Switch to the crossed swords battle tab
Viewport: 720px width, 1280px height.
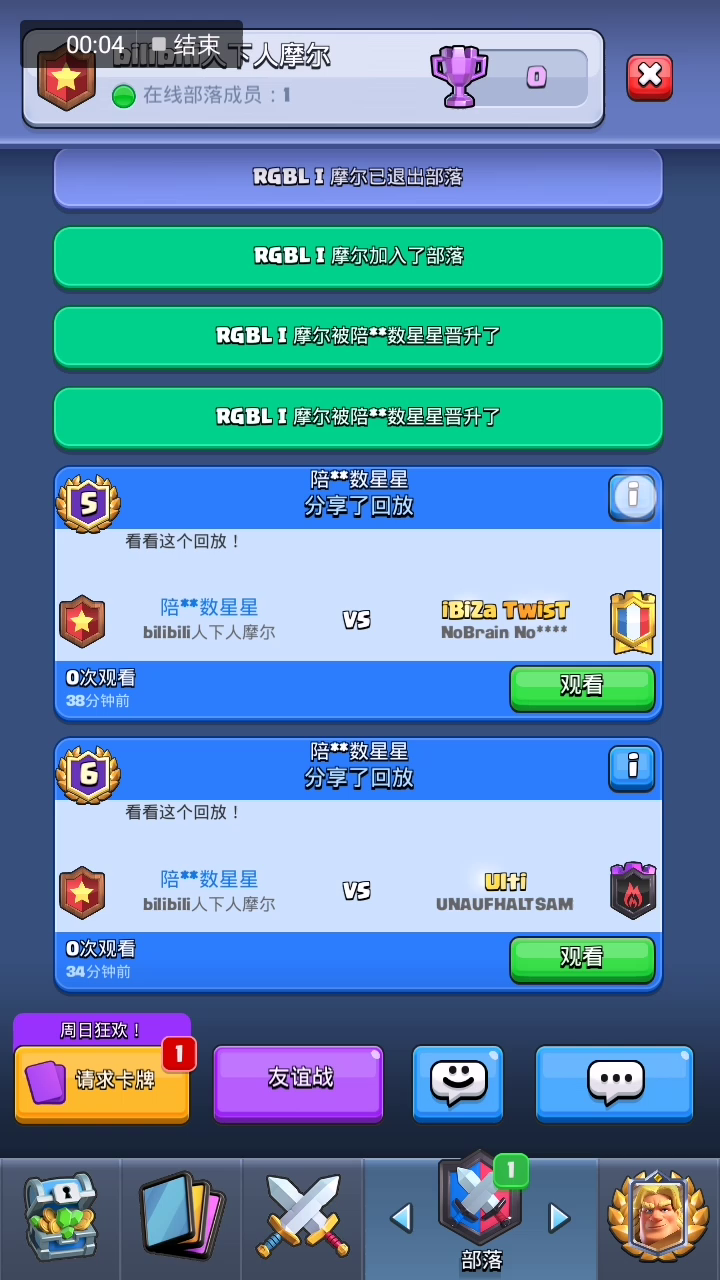[x=301, y=1218]
